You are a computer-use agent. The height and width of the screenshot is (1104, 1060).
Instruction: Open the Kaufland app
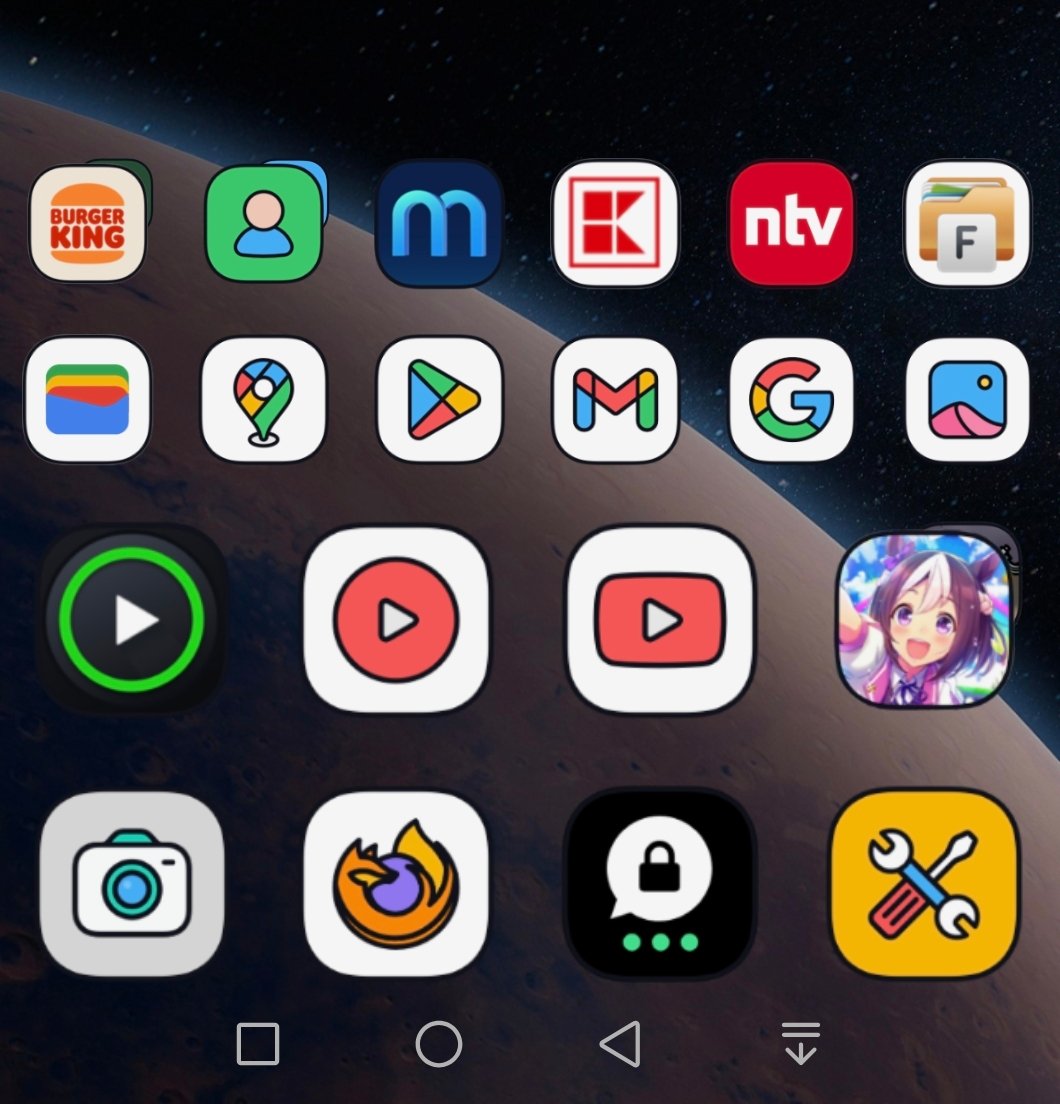615,223
